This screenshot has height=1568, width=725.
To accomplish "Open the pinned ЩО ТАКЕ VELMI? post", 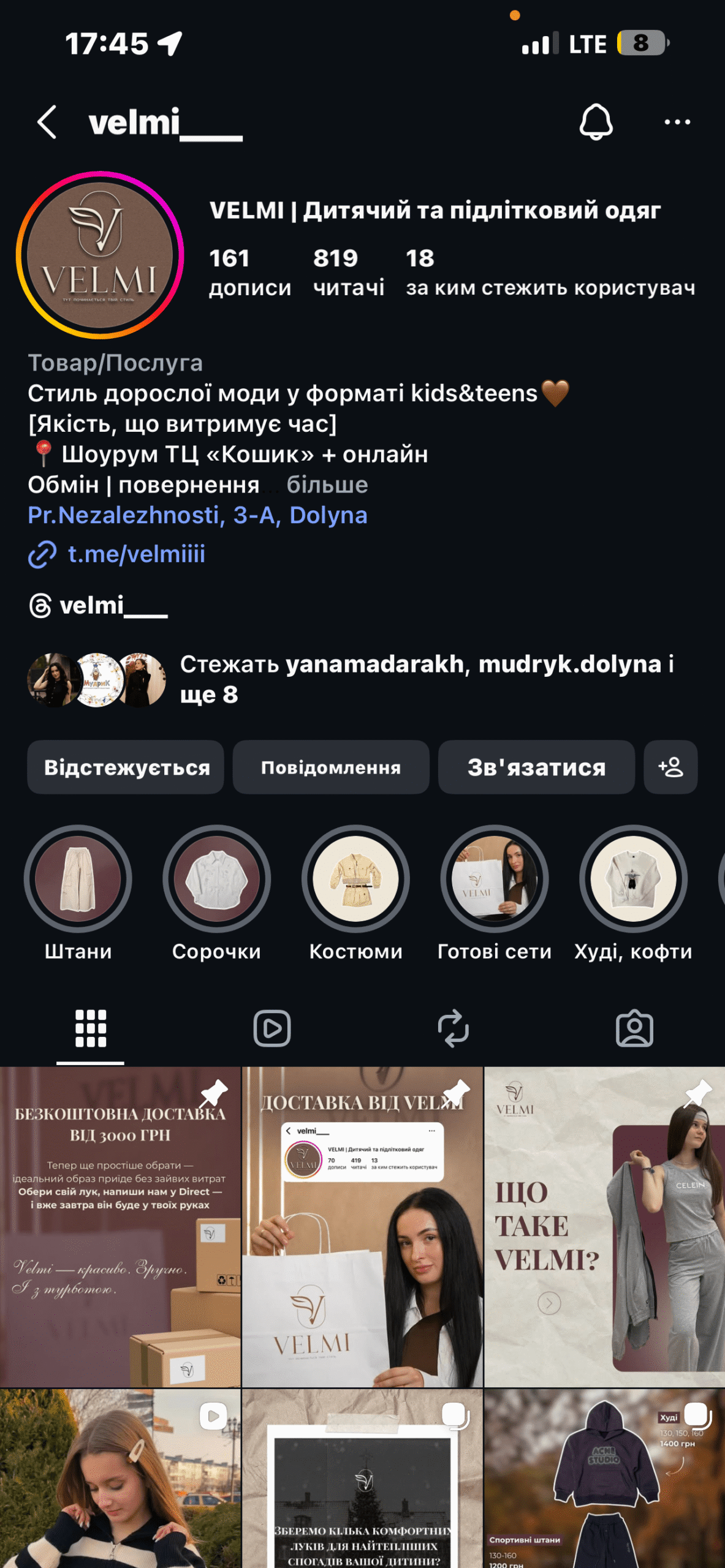I will 604,1227.
